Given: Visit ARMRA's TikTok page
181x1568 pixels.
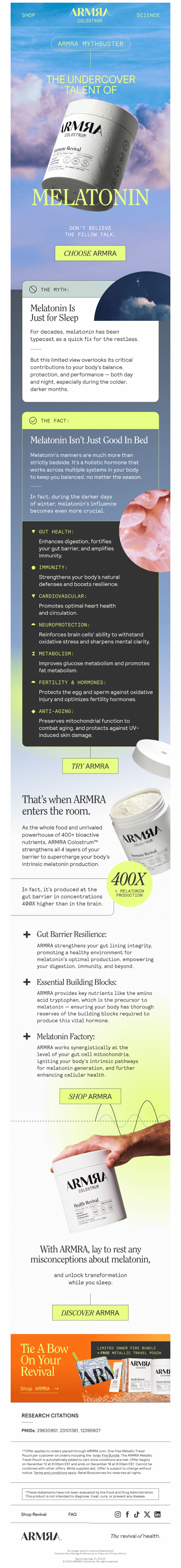Looking at the screenshot, I should pos(137,1514).
